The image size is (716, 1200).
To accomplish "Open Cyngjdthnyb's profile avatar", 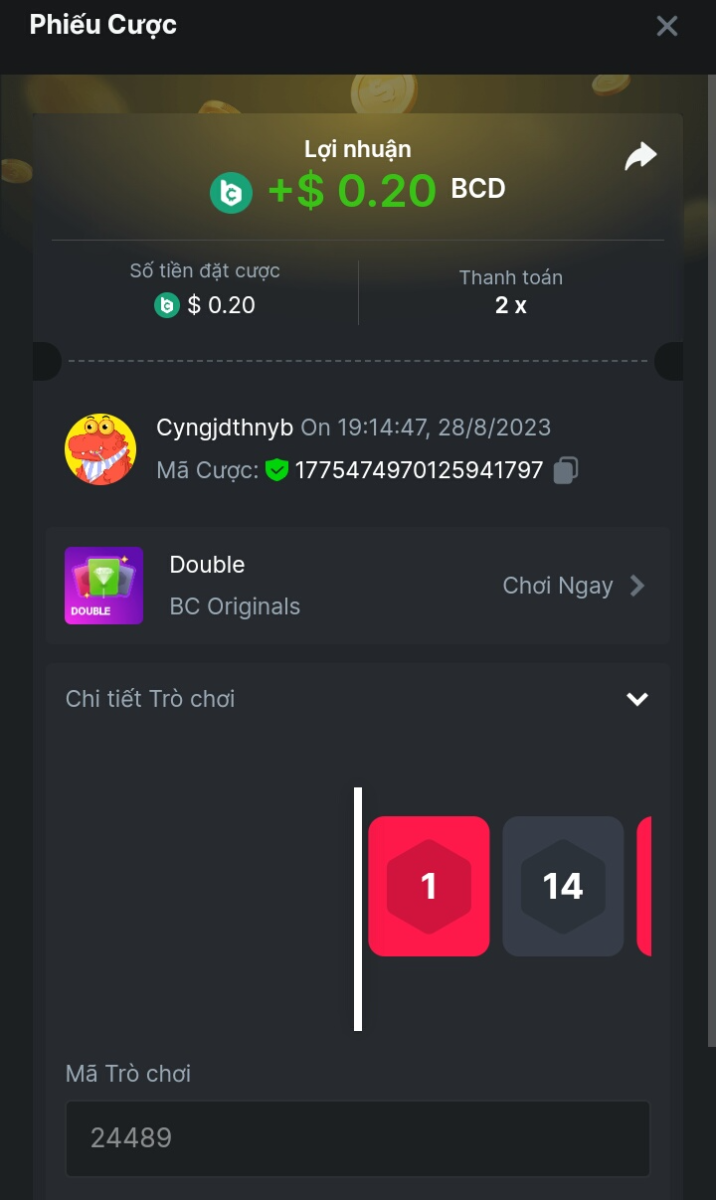I will 101,450.
